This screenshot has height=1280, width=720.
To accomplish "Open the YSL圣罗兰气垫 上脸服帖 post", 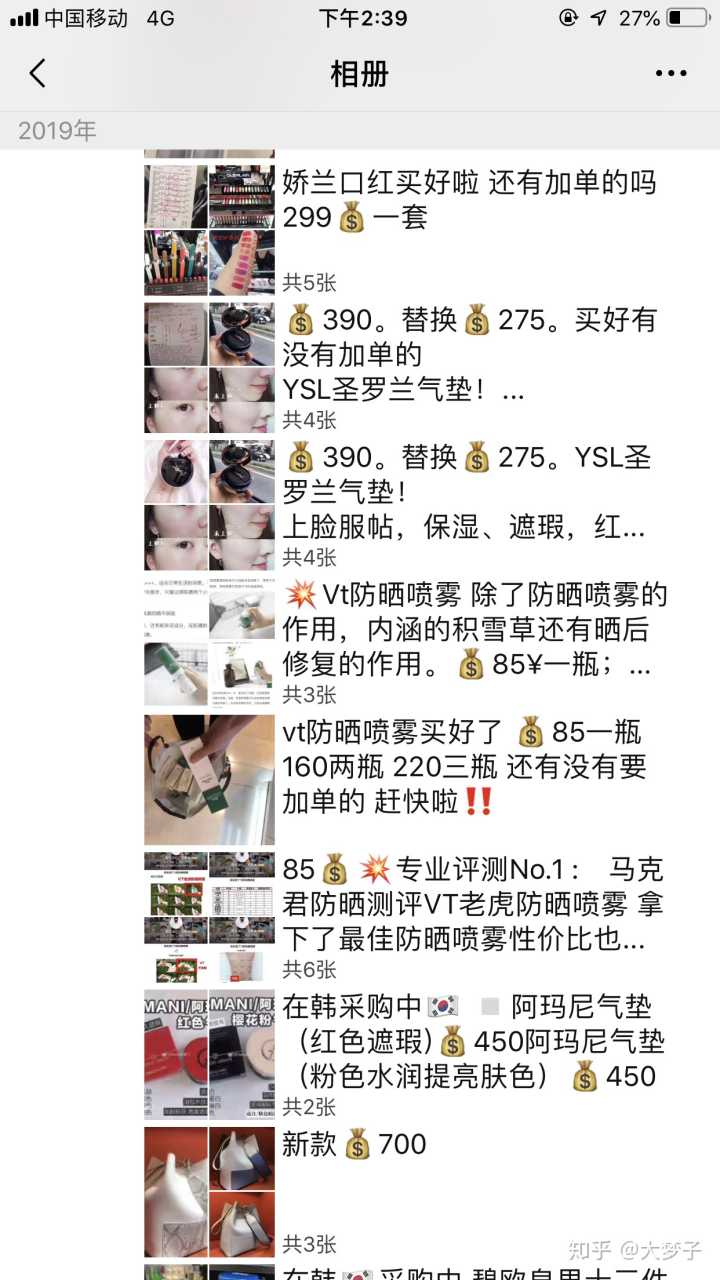I will [x=470, y=491].
